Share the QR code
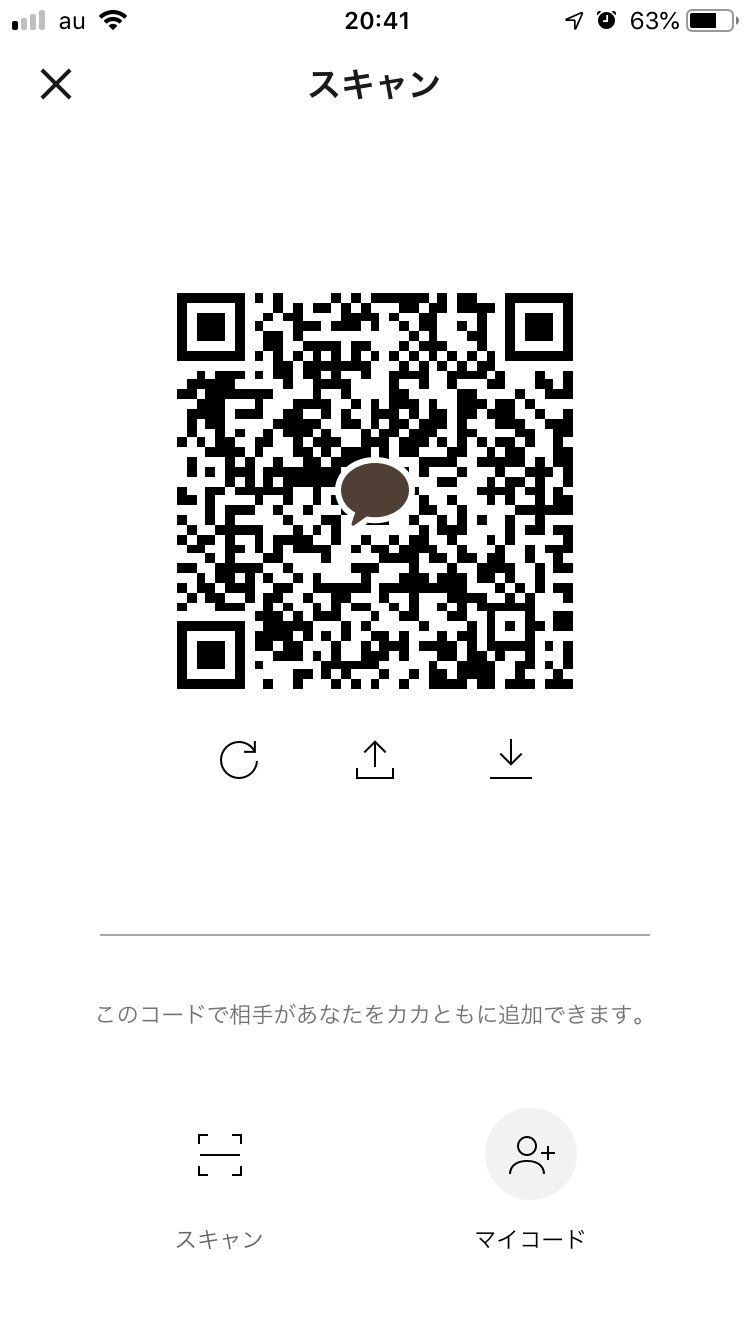 point(375,760)
